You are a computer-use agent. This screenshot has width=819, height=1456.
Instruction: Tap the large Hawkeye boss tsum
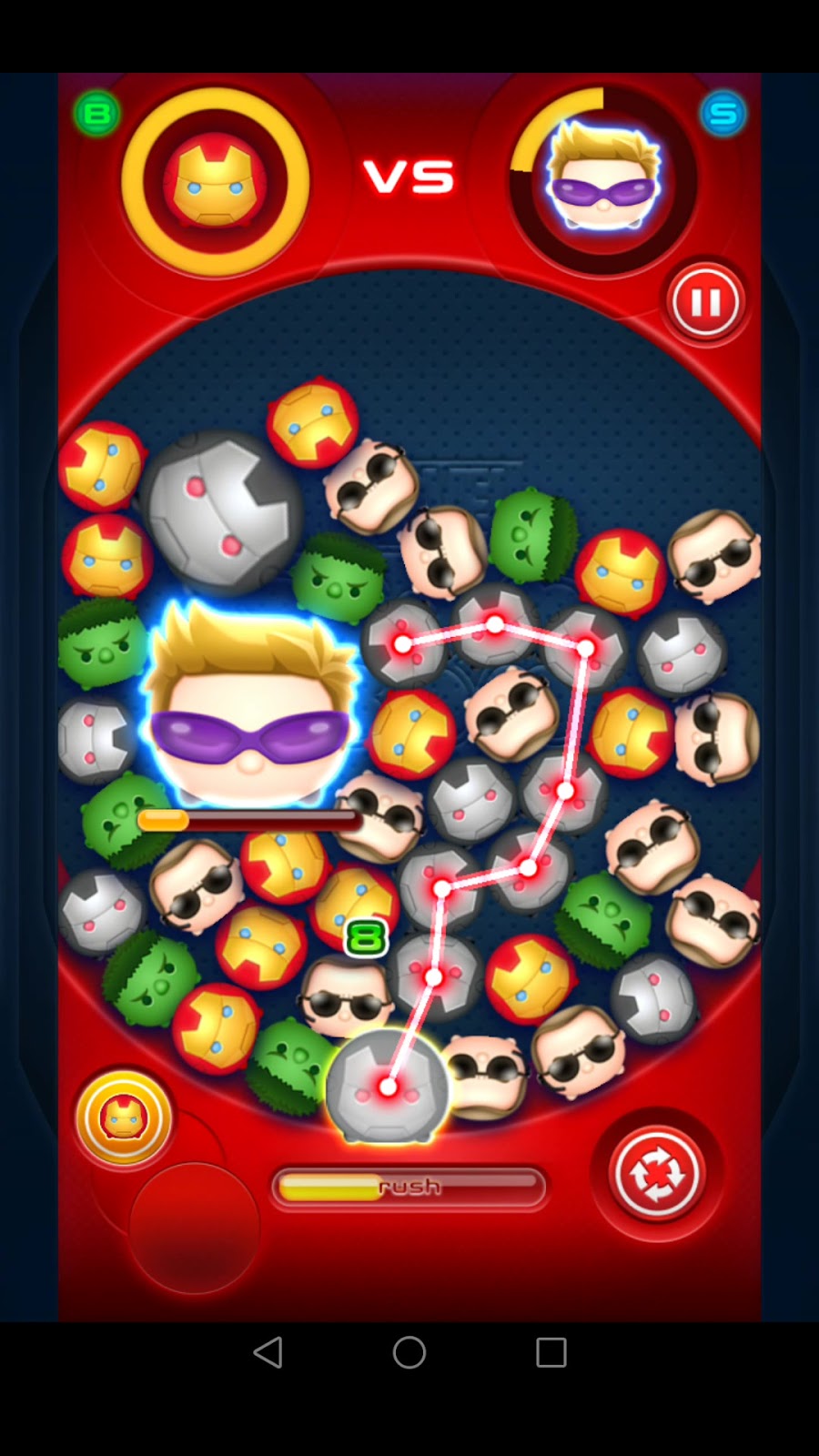pos(250,705)
